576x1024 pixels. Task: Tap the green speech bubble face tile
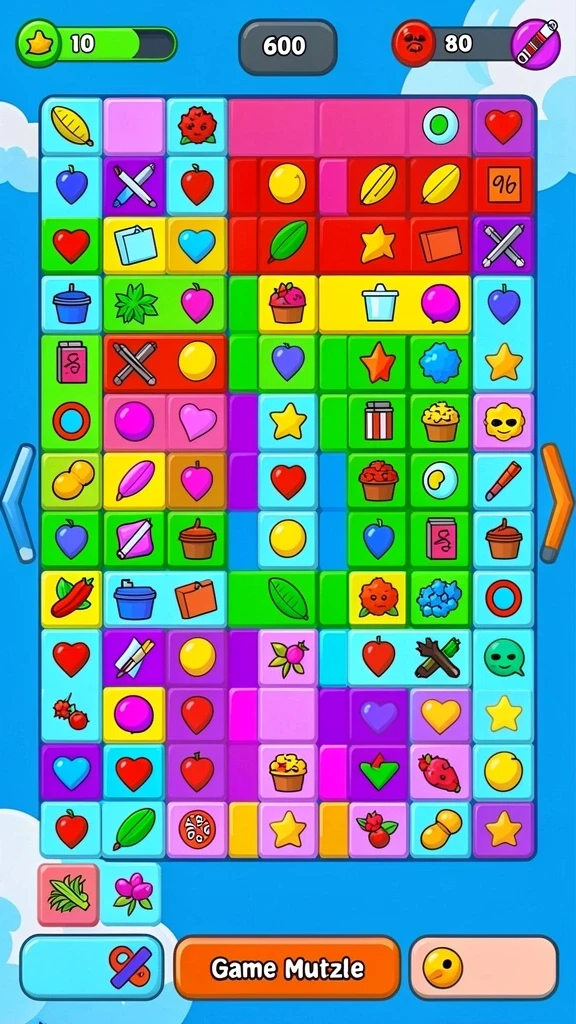pyautogui.click(x=504, y=658)
